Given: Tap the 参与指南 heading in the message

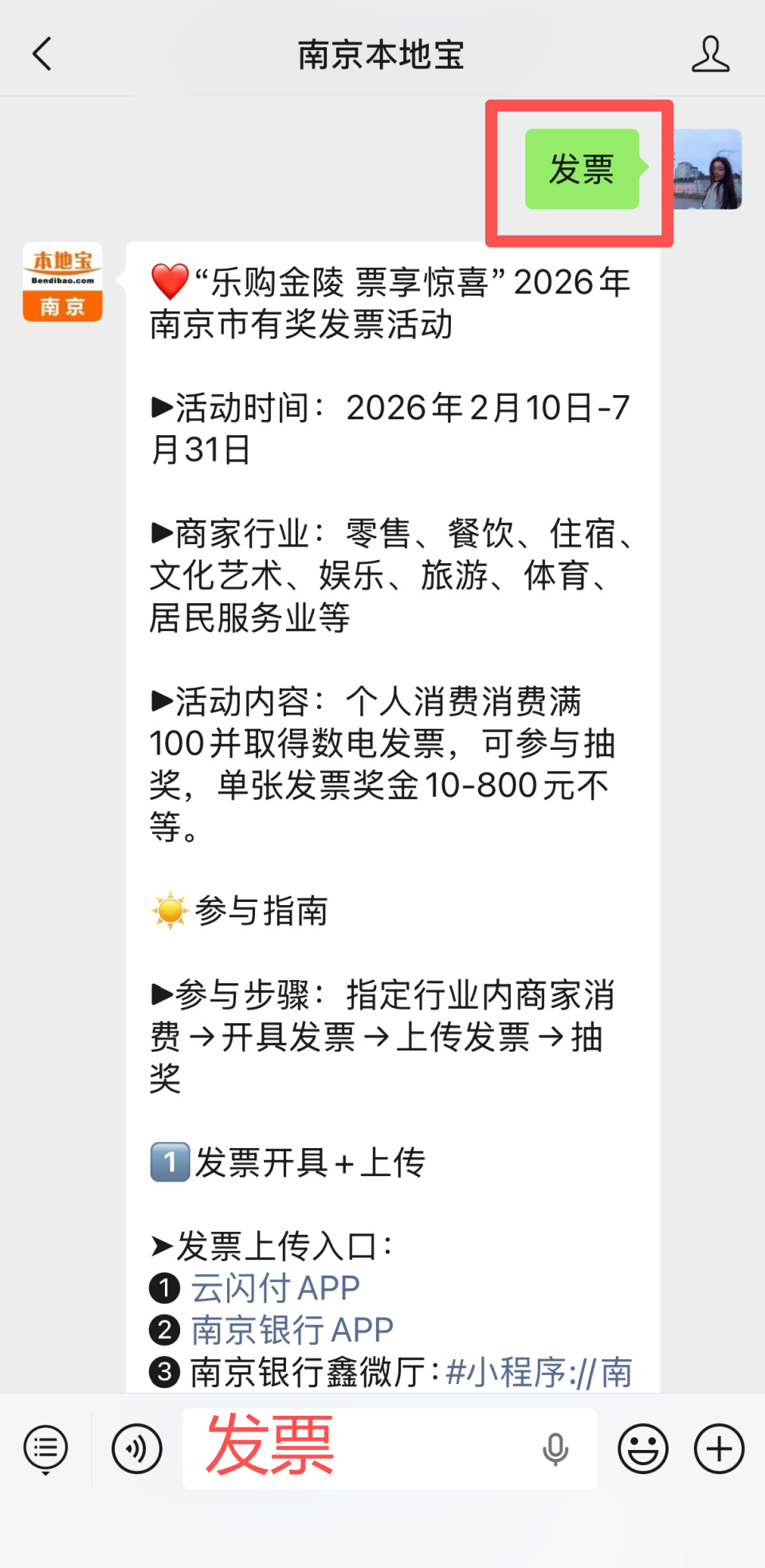Looking at the screenshot, I should (x=237, y=912).
